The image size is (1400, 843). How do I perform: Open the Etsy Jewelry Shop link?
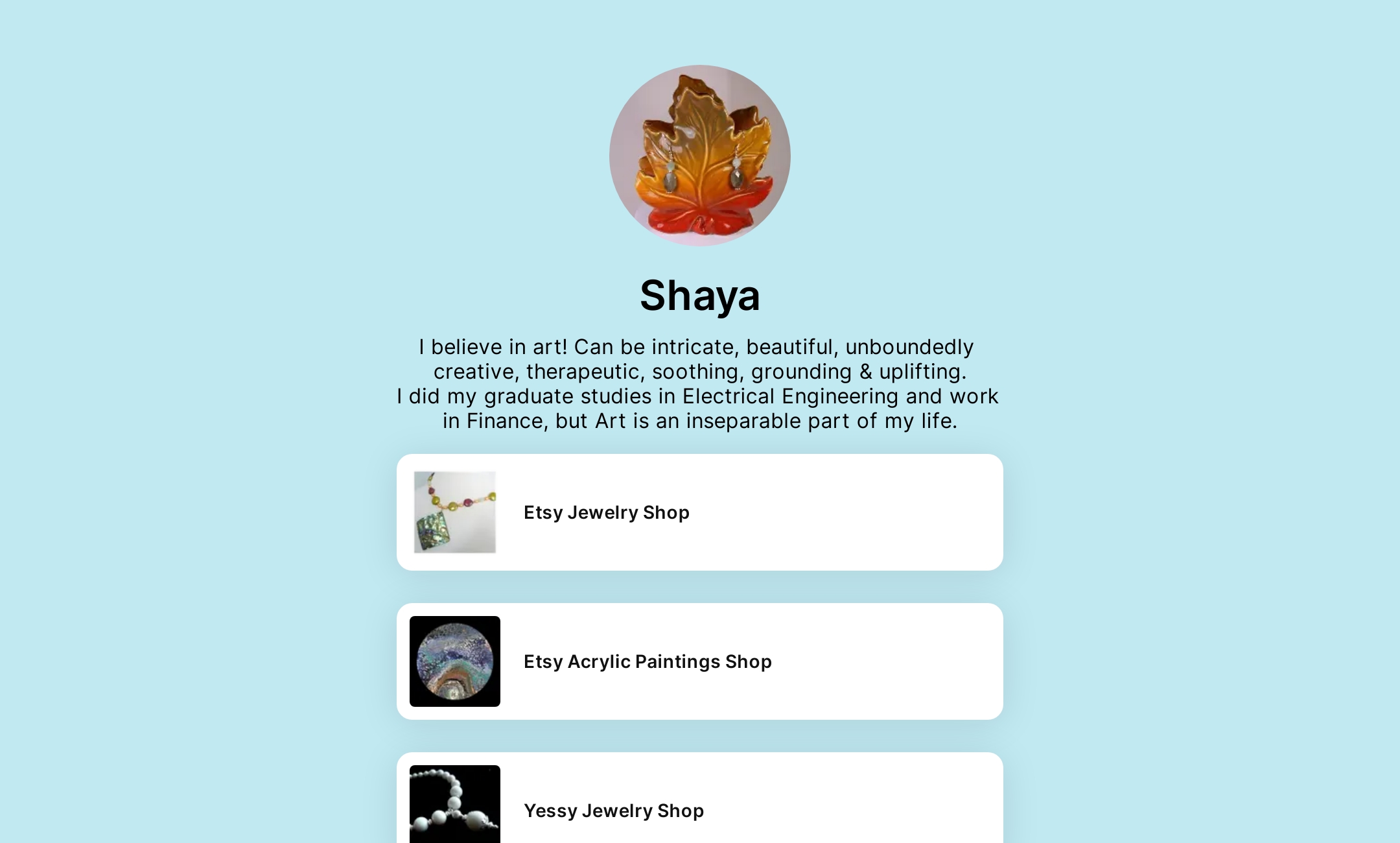[699, 512]
